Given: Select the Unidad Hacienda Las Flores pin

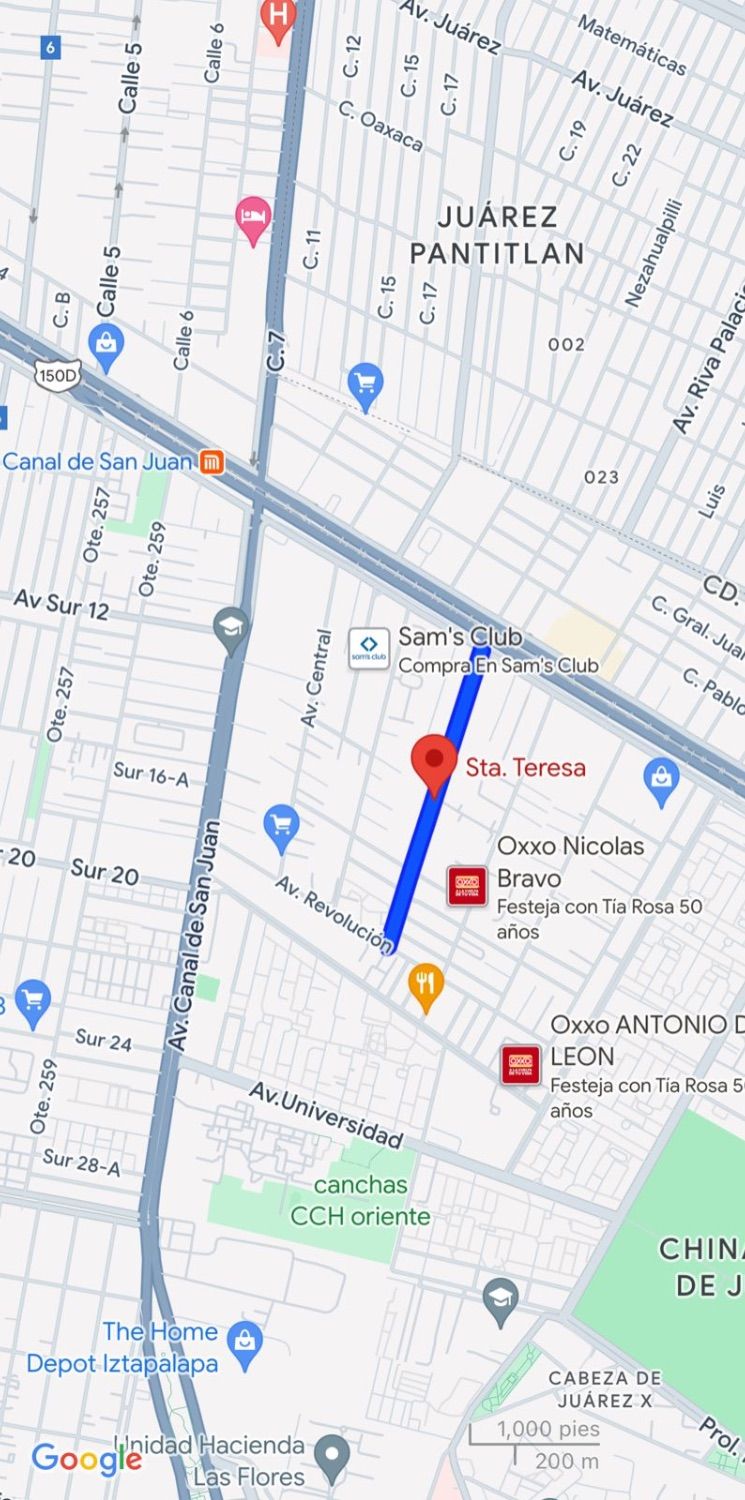Looking at the screenshot, I should point(332,1460).
